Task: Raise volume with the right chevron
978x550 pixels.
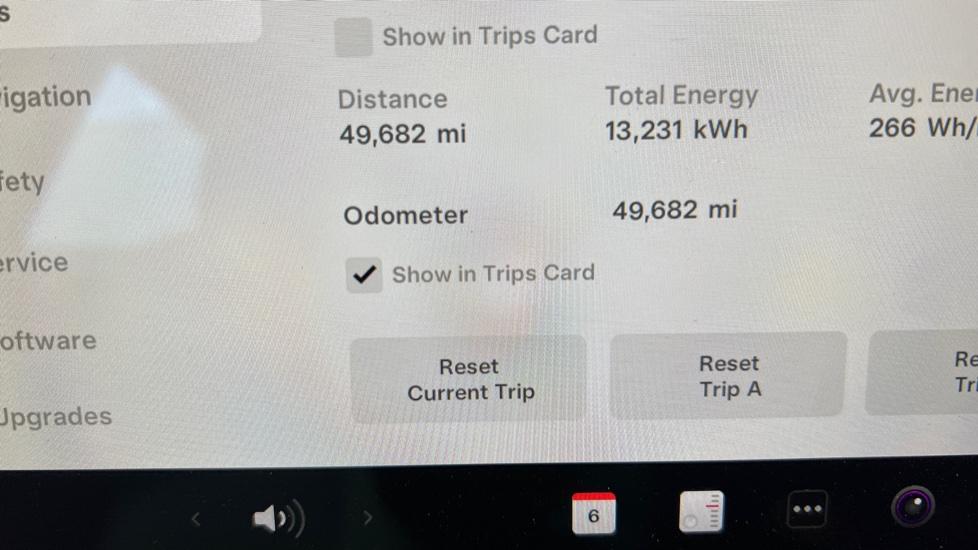Action: (367, 517)
